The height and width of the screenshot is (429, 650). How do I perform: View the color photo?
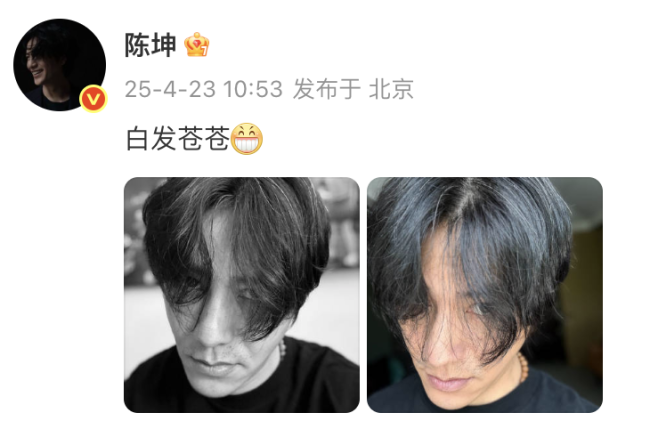tap(485, 295)
